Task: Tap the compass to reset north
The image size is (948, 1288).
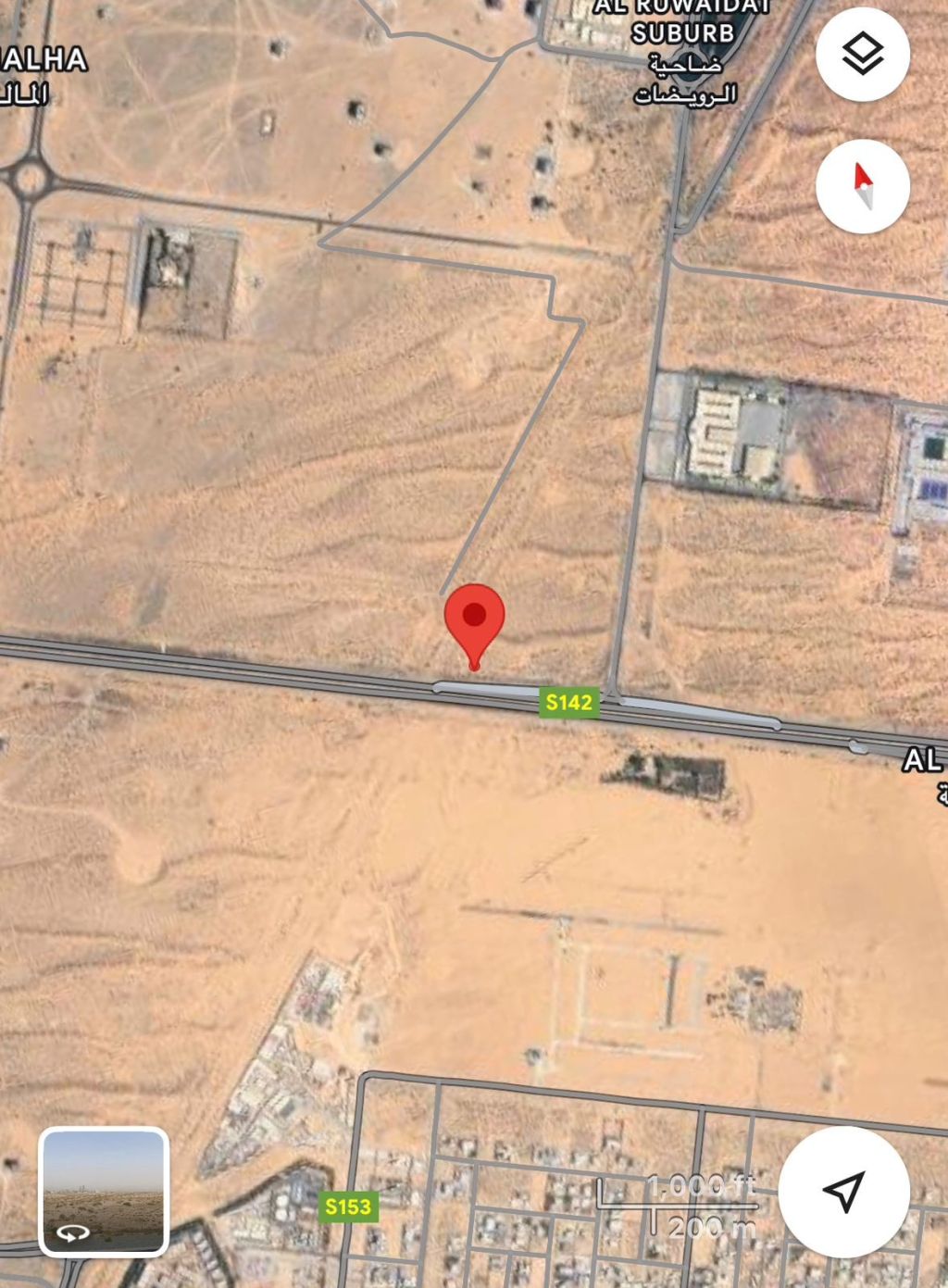Action: (862, 186)
